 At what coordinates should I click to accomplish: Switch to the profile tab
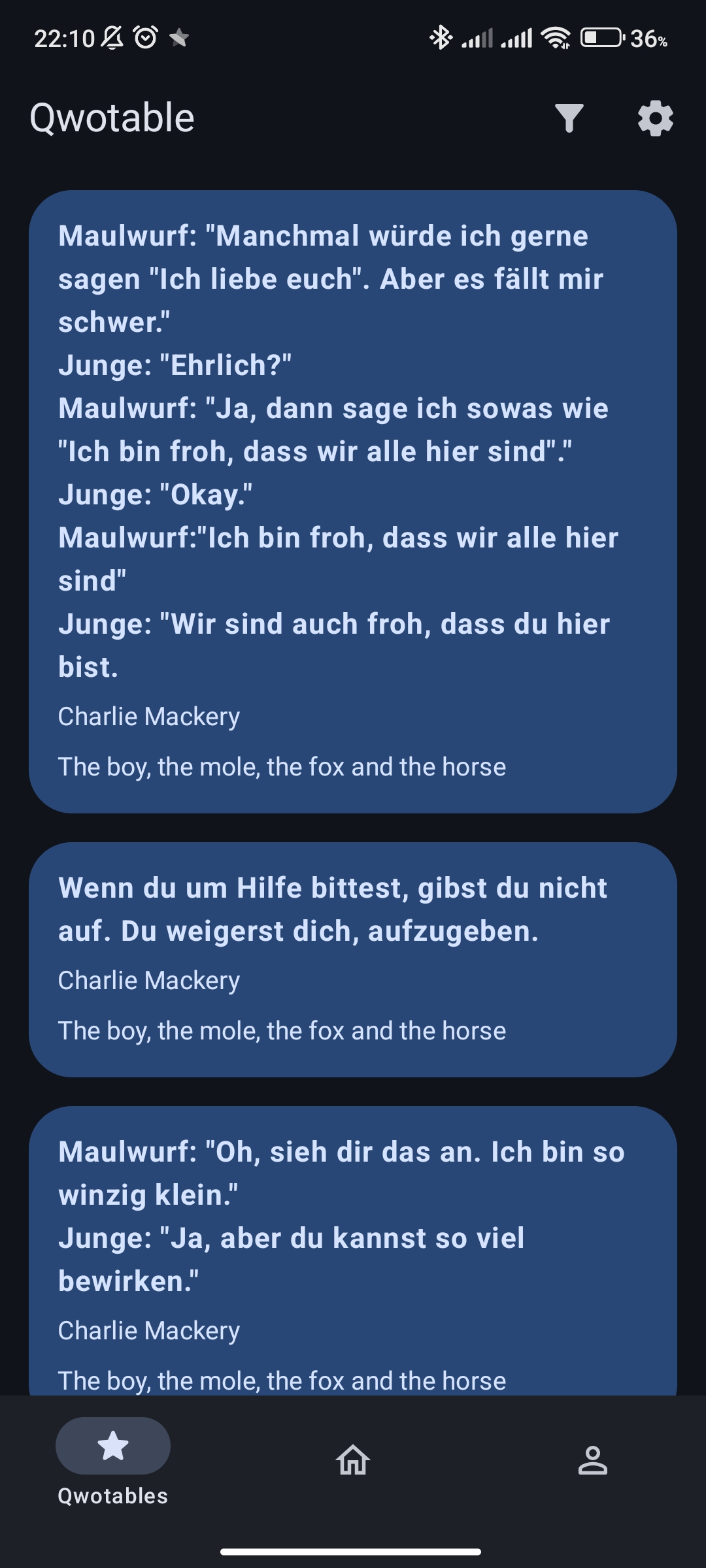tap(592, 1460)
